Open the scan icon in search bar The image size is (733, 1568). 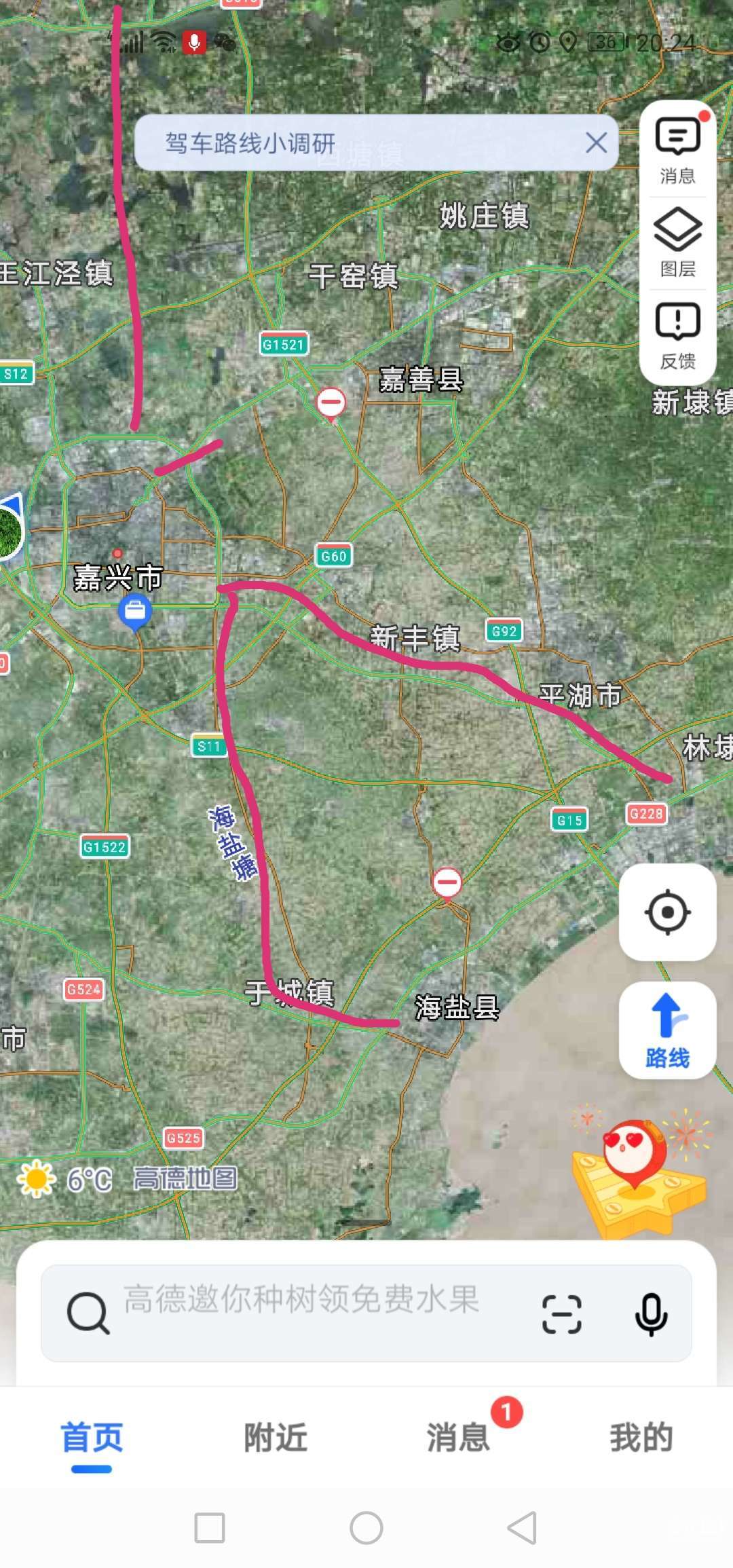click(561, 1313)
